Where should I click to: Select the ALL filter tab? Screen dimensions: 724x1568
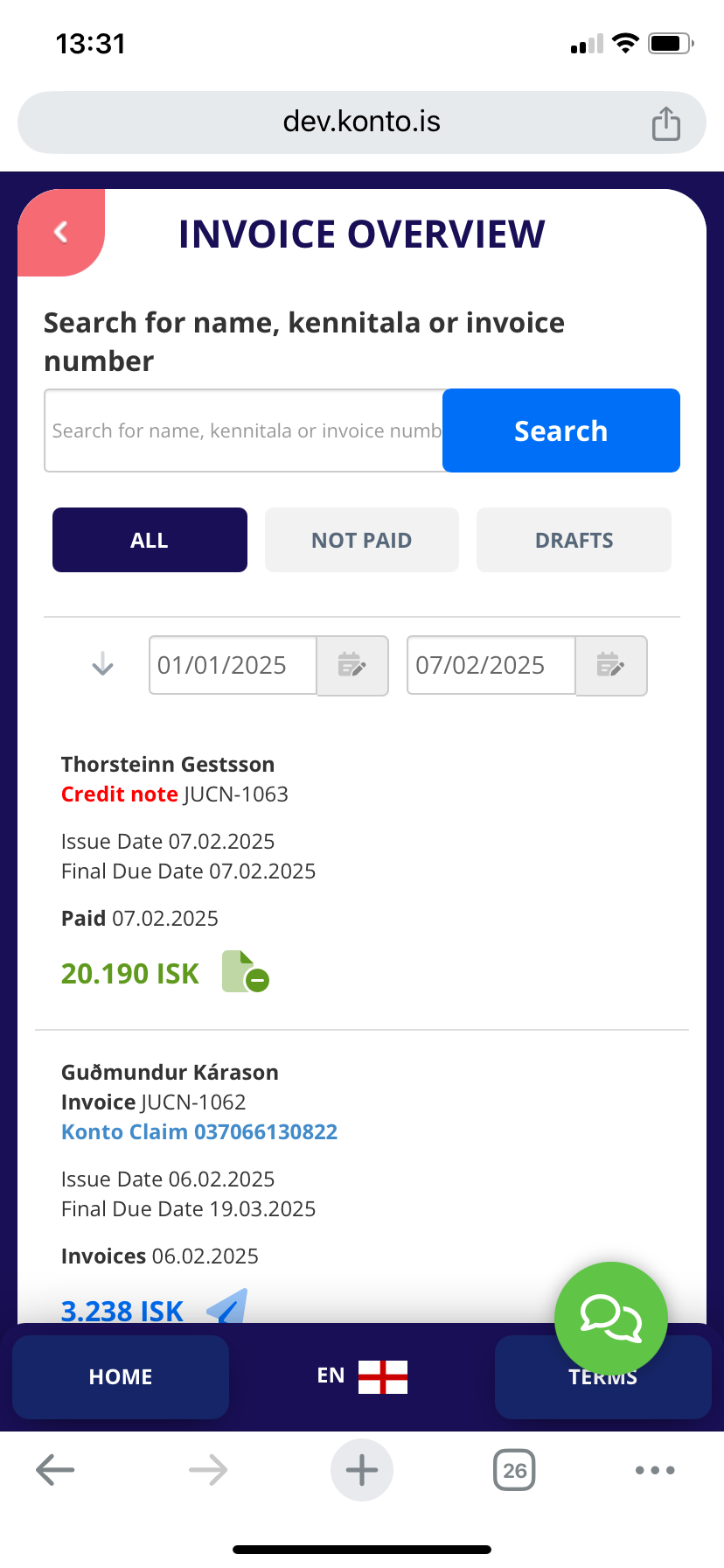[150, 540]
